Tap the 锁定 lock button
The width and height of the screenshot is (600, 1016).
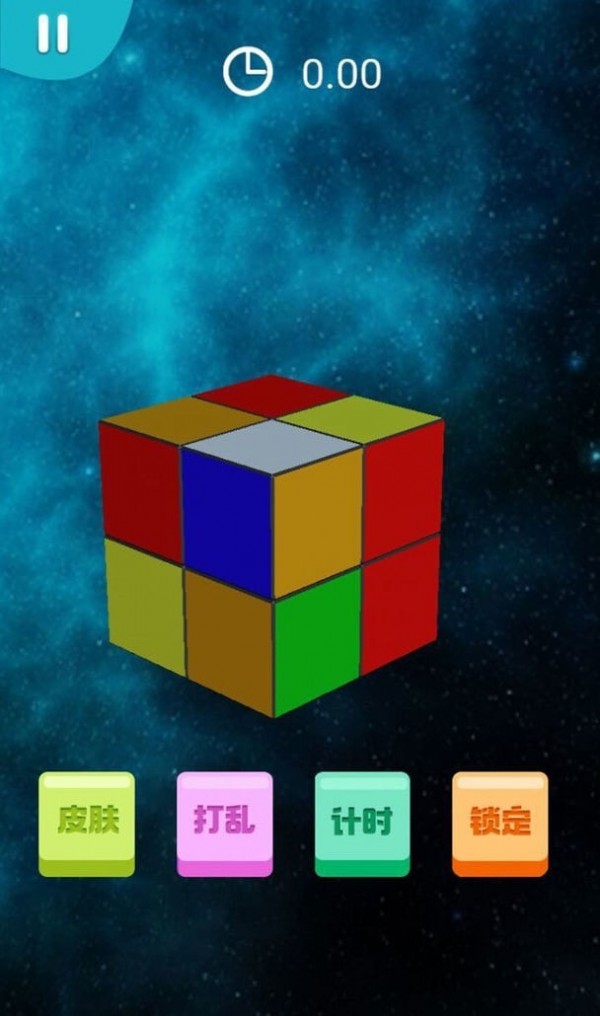tap(500, 823)
